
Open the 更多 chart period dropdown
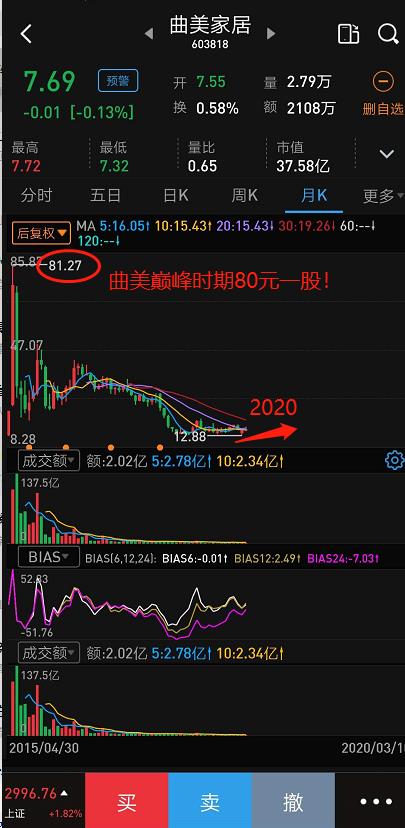383,196
